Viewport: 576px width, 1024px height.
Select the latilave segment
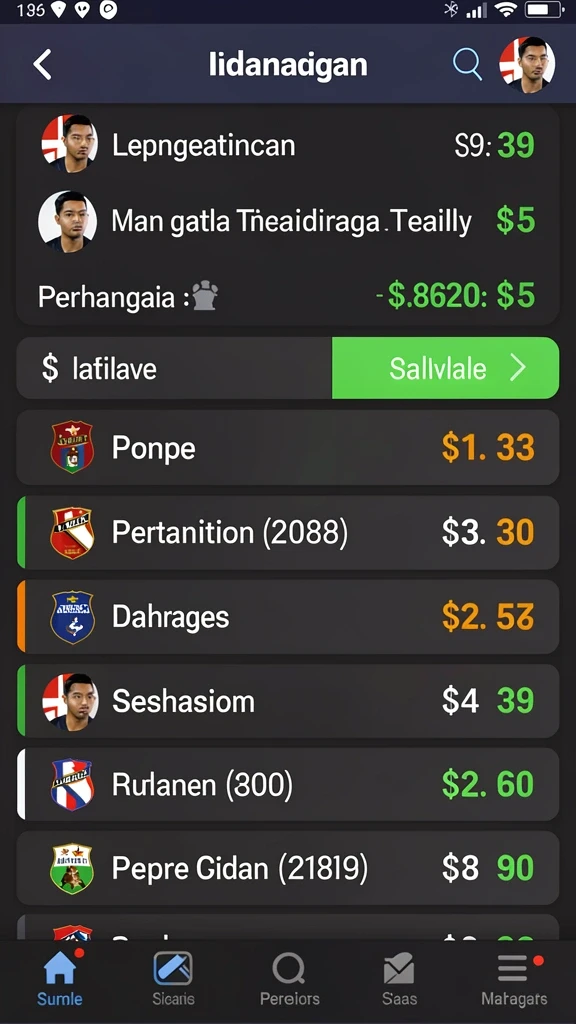(174, 368)
